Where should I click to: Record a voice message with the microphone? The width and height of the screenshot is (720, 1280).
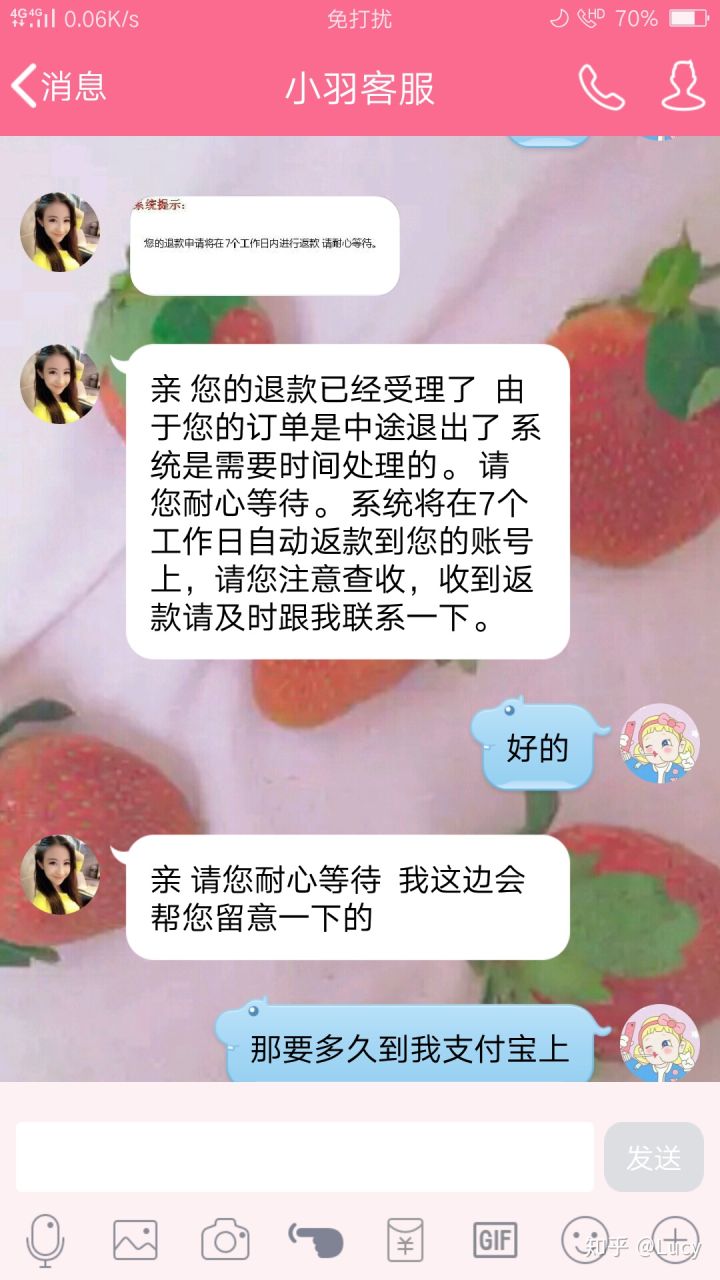[45, 1241]
